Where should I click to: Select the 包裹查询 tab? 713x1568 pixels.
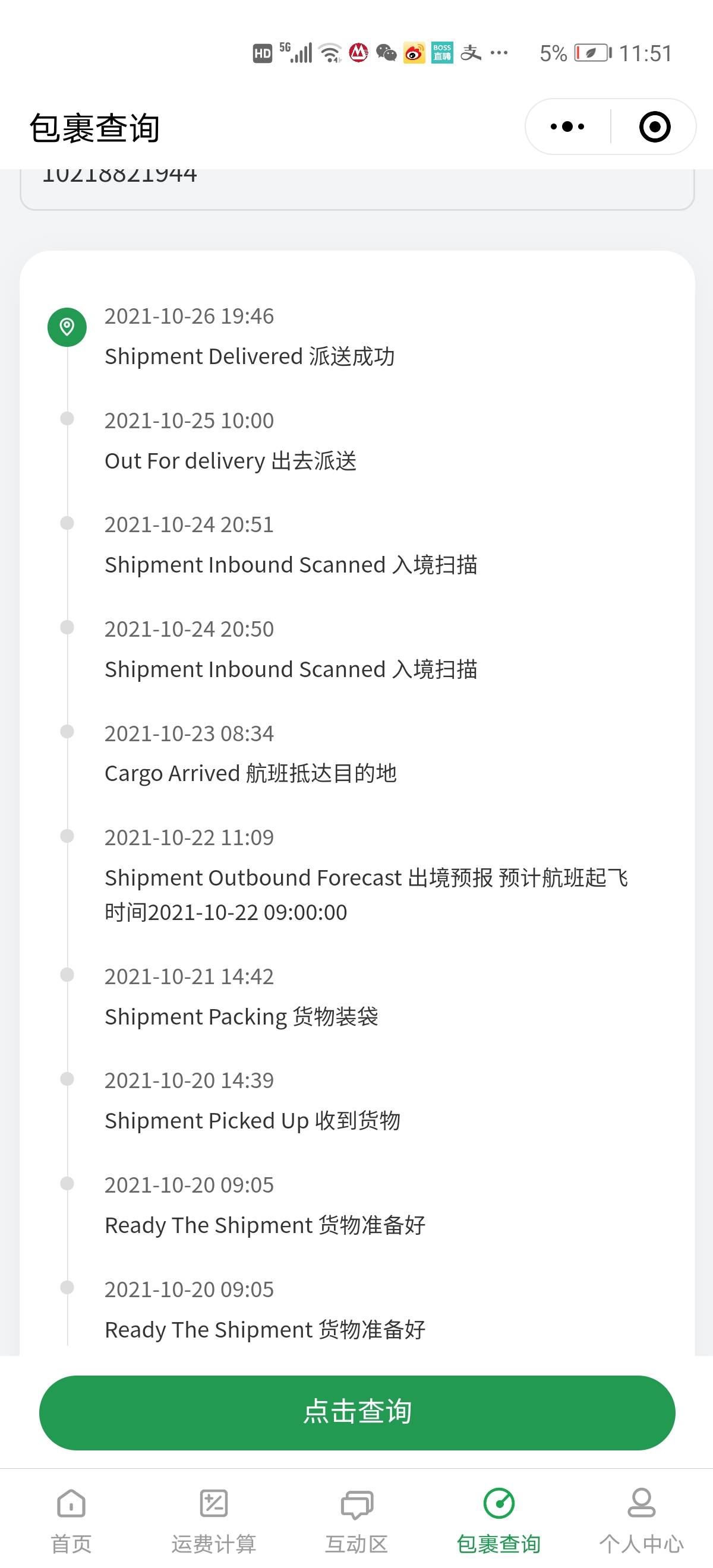pos(499,1520)
